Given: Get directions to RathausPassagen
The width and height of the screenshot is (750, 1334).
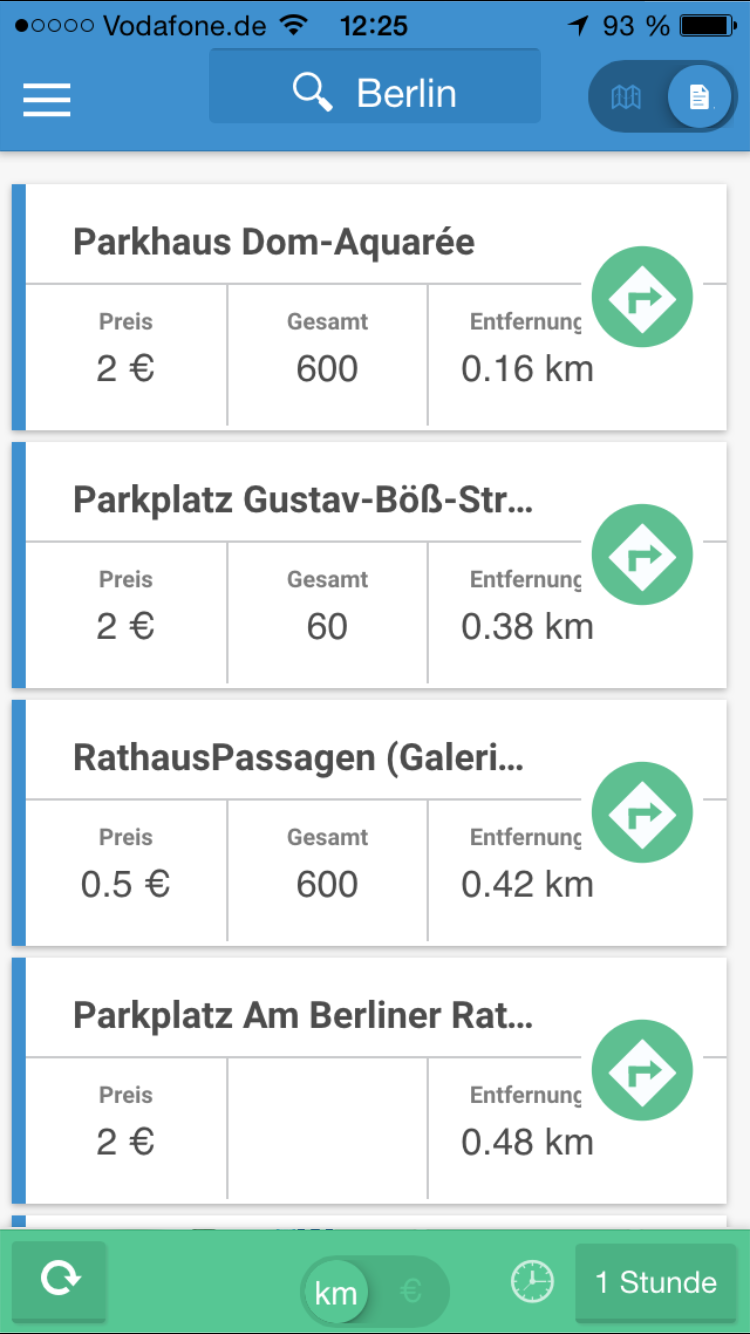Looking at the screenshot, I should click(x=642, y=813).
